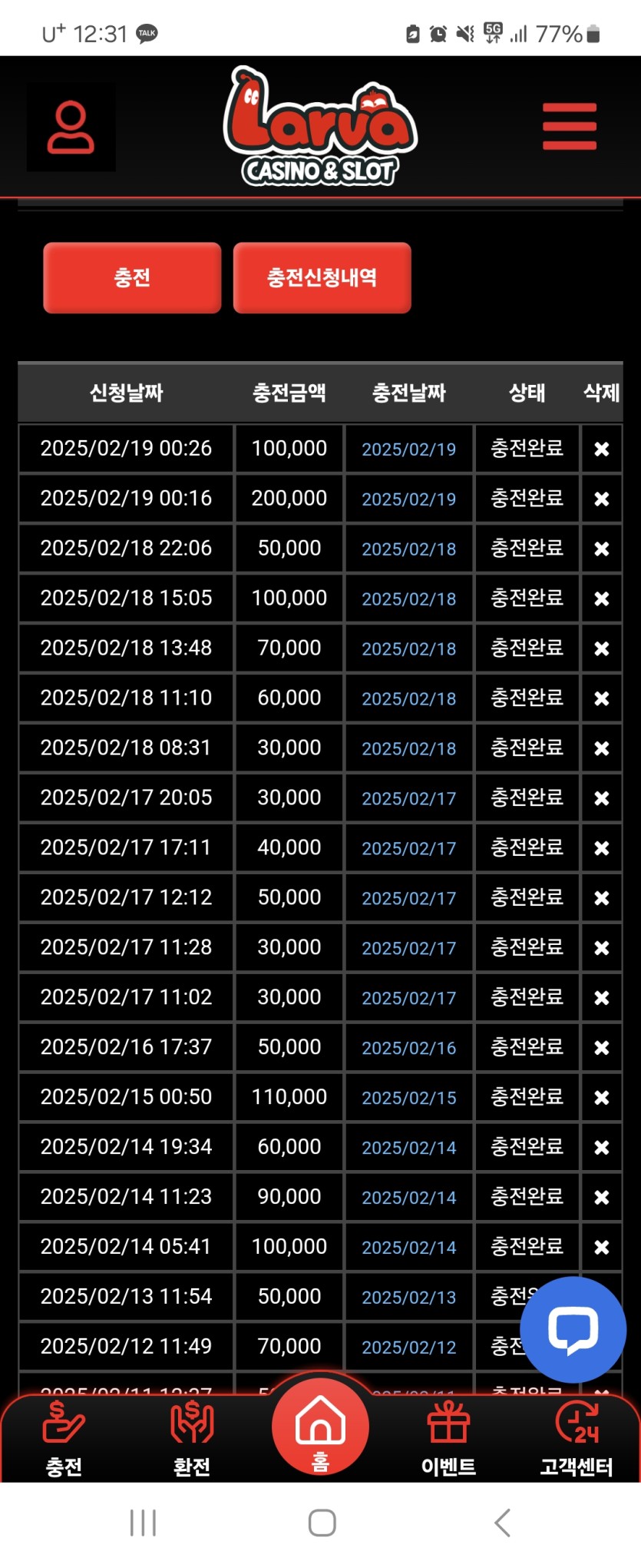Remove the 2025/02/18 15:05 entry
The image size is (641, 1568).
[602, 598]
